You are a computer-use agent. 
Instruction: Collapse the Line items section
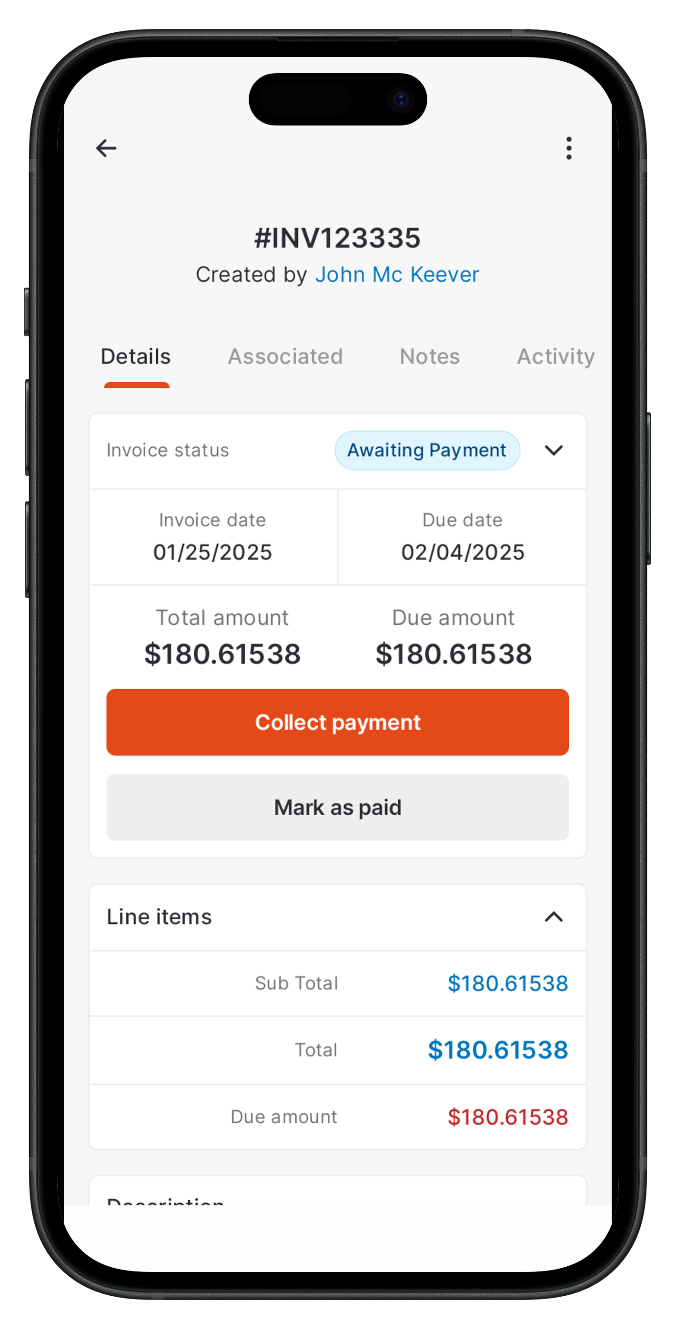(x=553, y=917)
